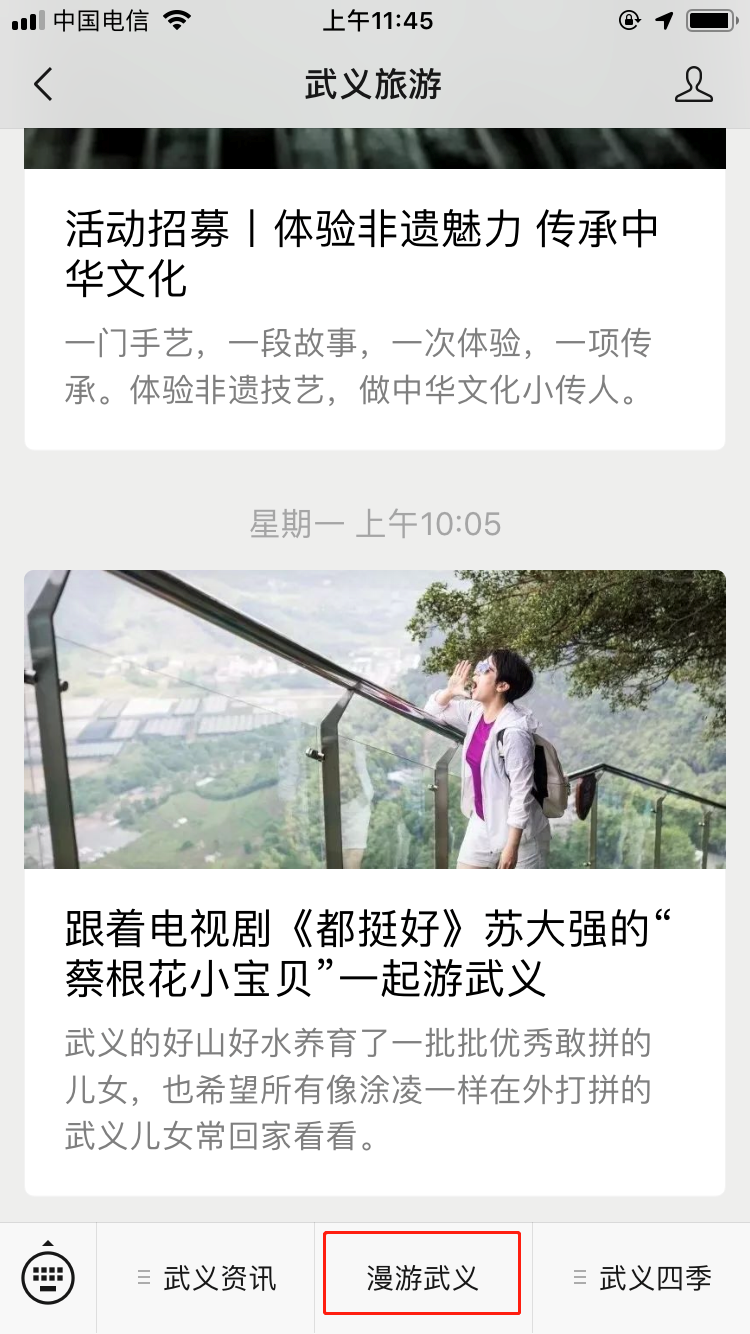Expand the 武义四季 menu

click(641, 1277)
